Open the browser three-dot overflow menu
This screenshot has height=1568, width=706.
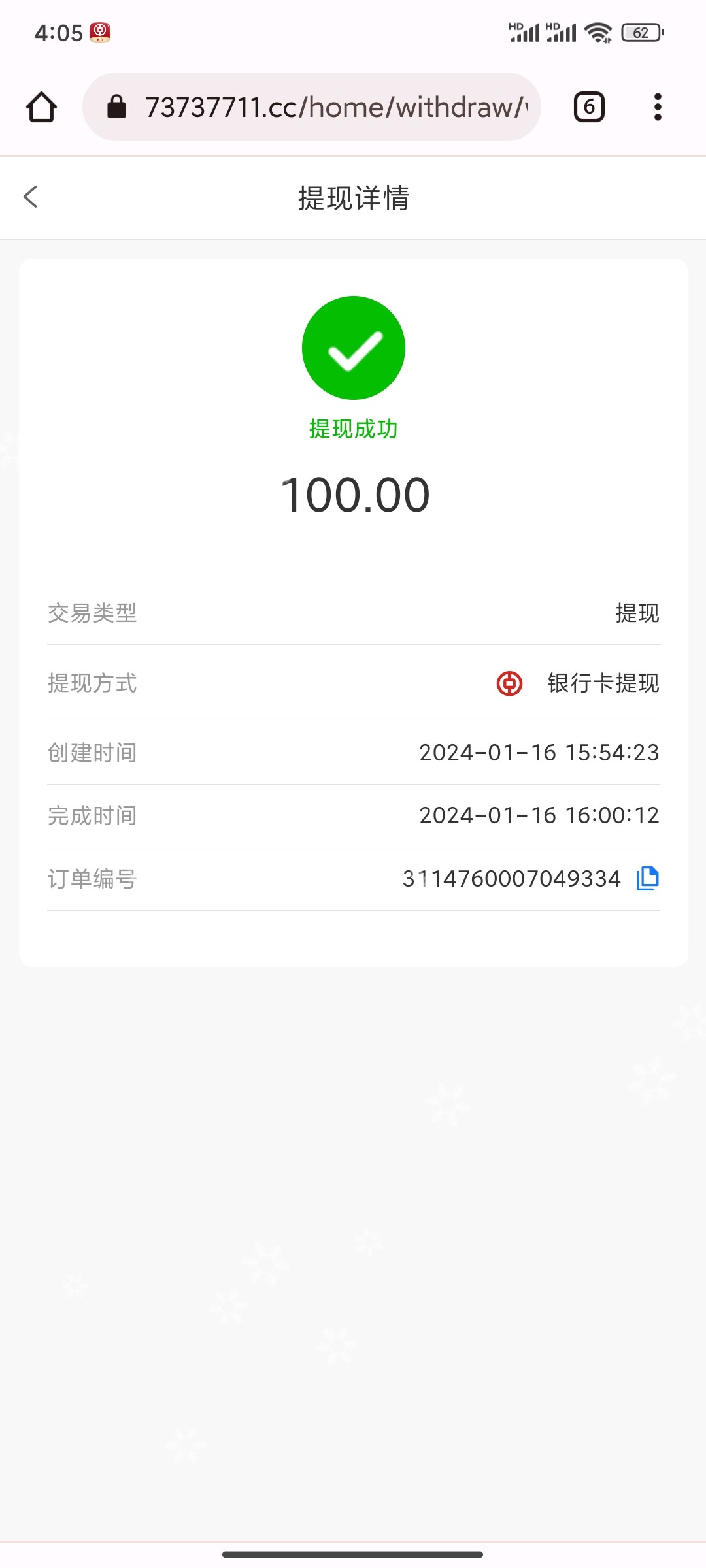[657, 107]
